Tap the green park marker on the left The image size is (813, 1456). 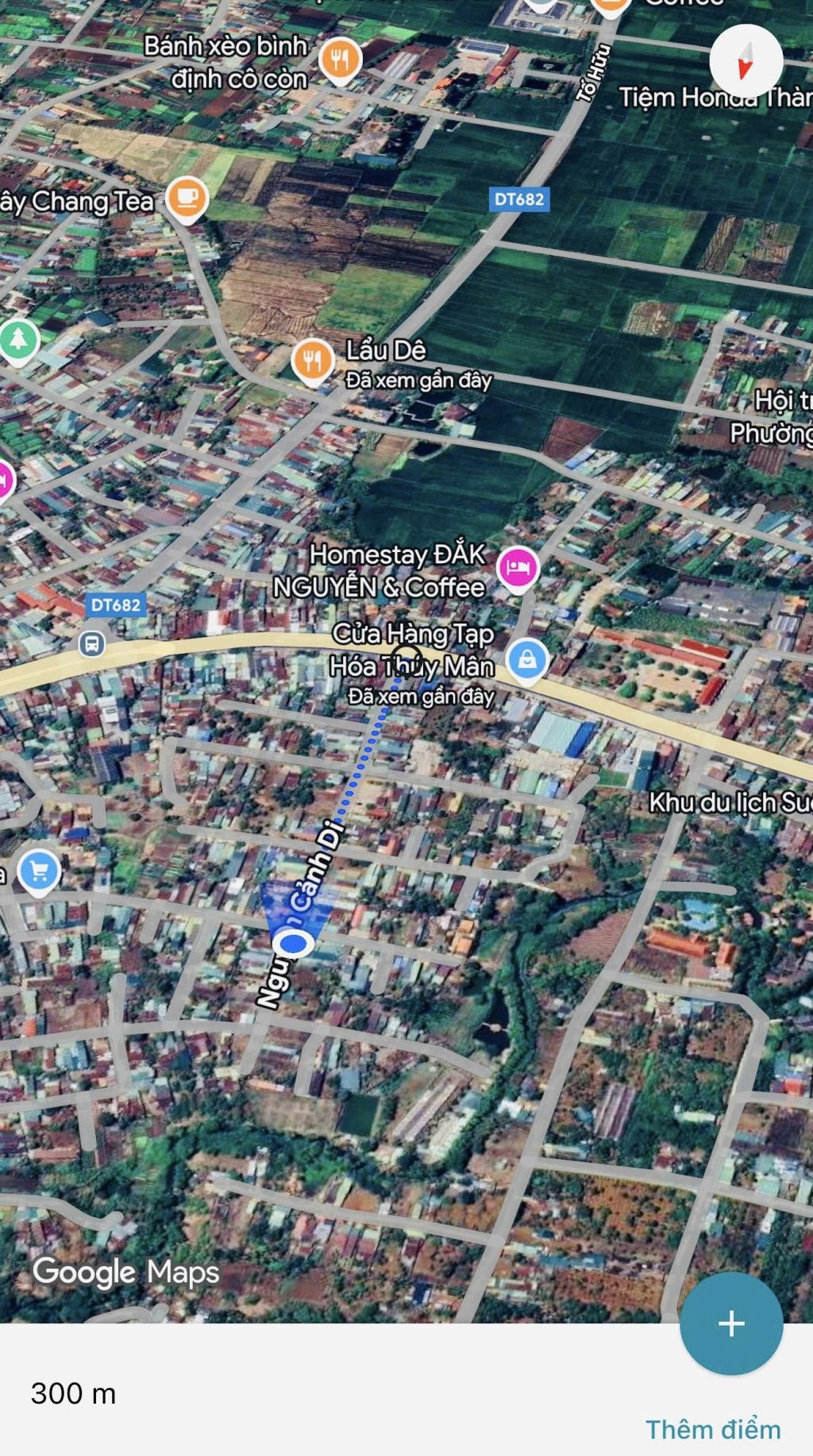pyautogui.click(x=17, y=341)
